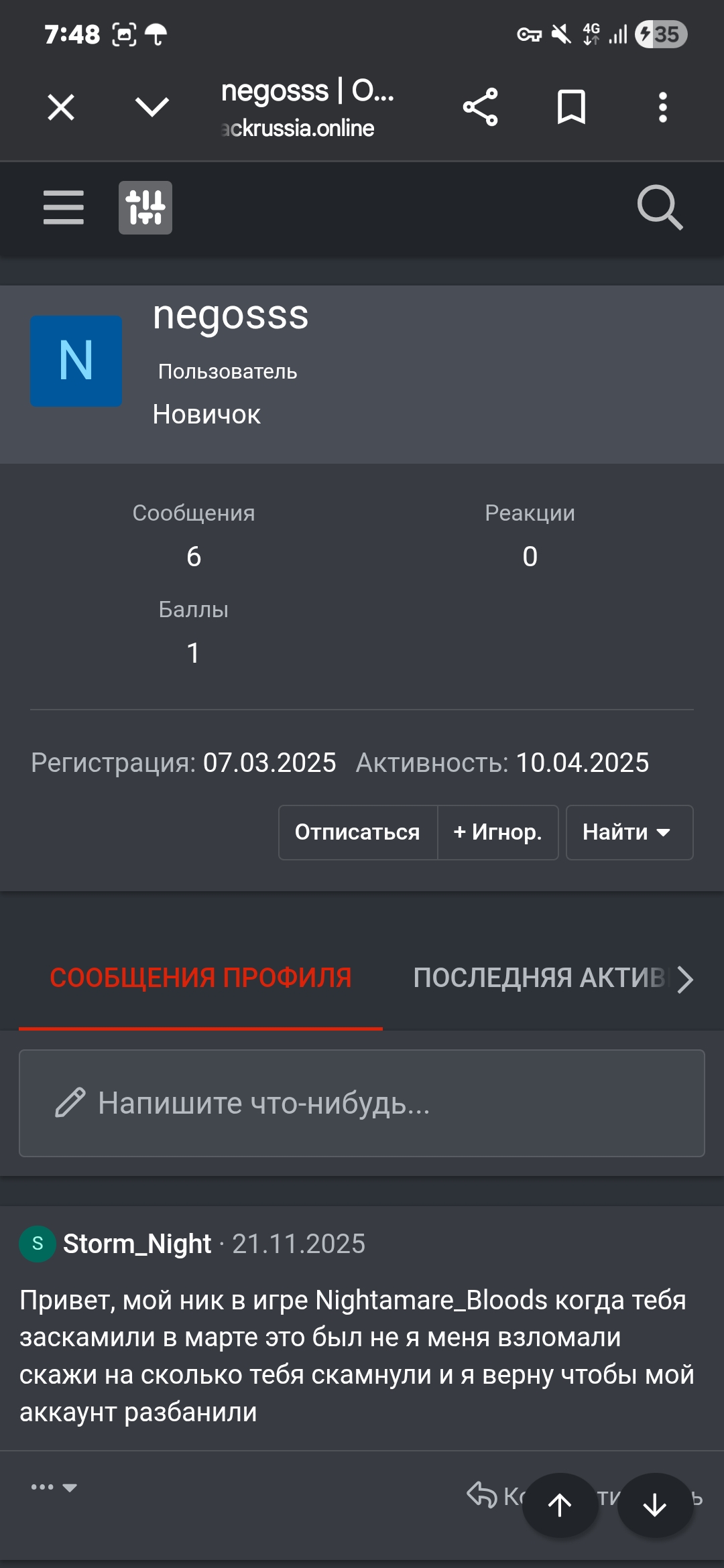Close the in-app browser tab

61,107
